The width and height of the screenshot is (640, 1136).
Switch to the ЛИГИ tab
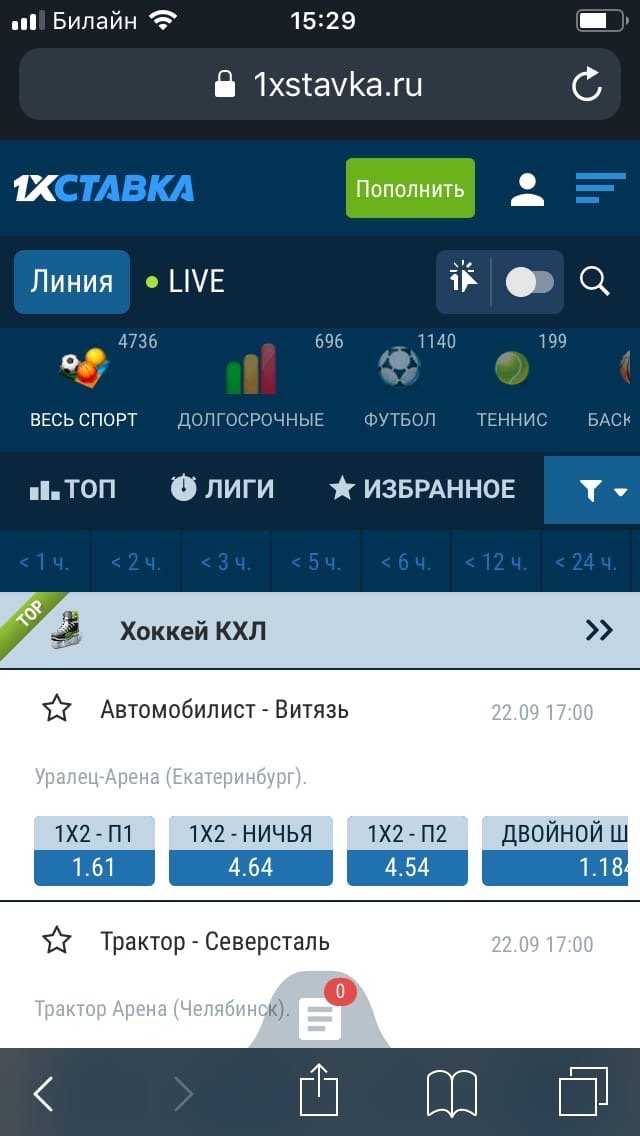(x=222, y=489)
